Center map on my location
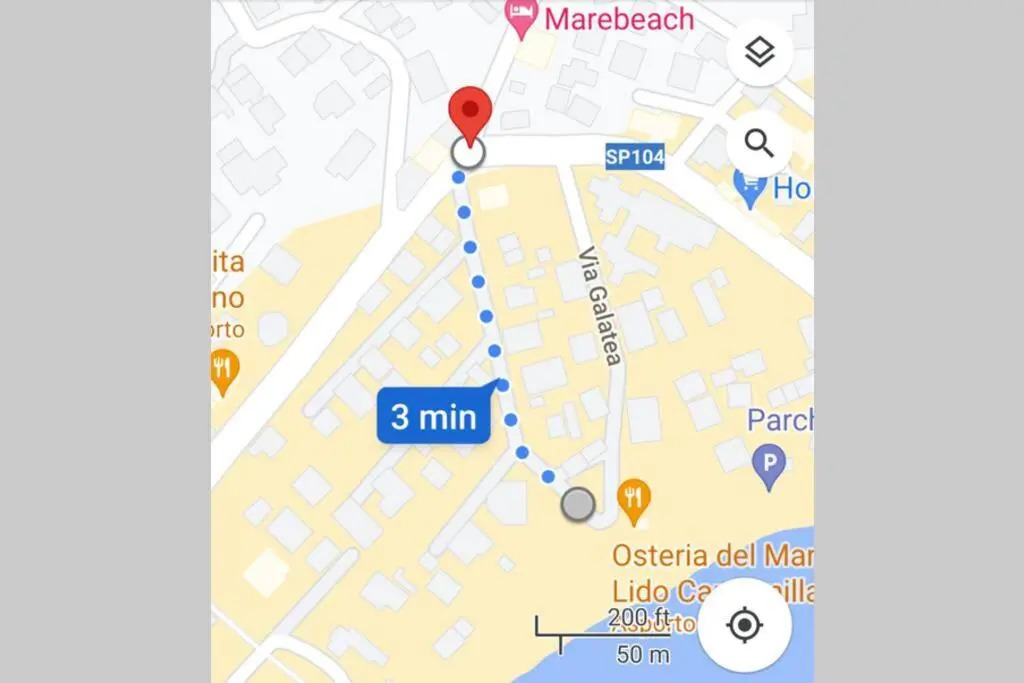Image resolution: width=1024 pixels, height=683 pixels. click(744, 626)
